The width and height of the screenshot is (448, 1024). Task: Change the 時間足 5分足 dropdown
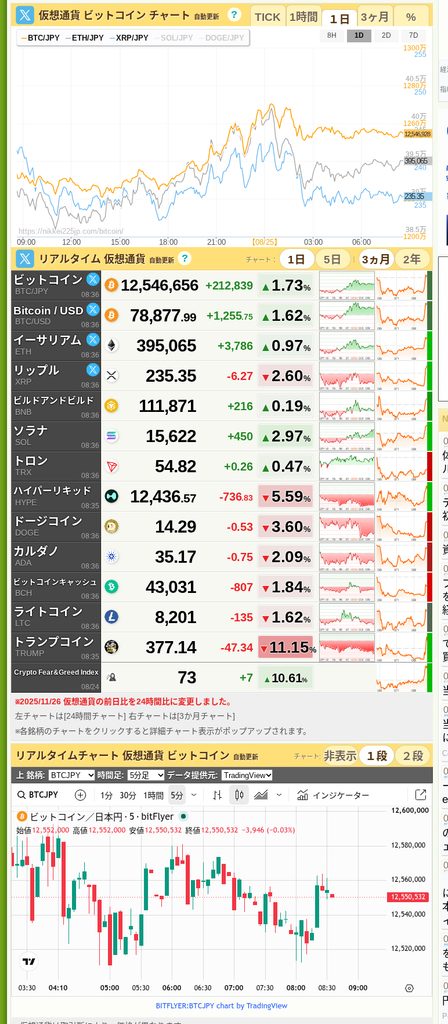pos(147,775)
